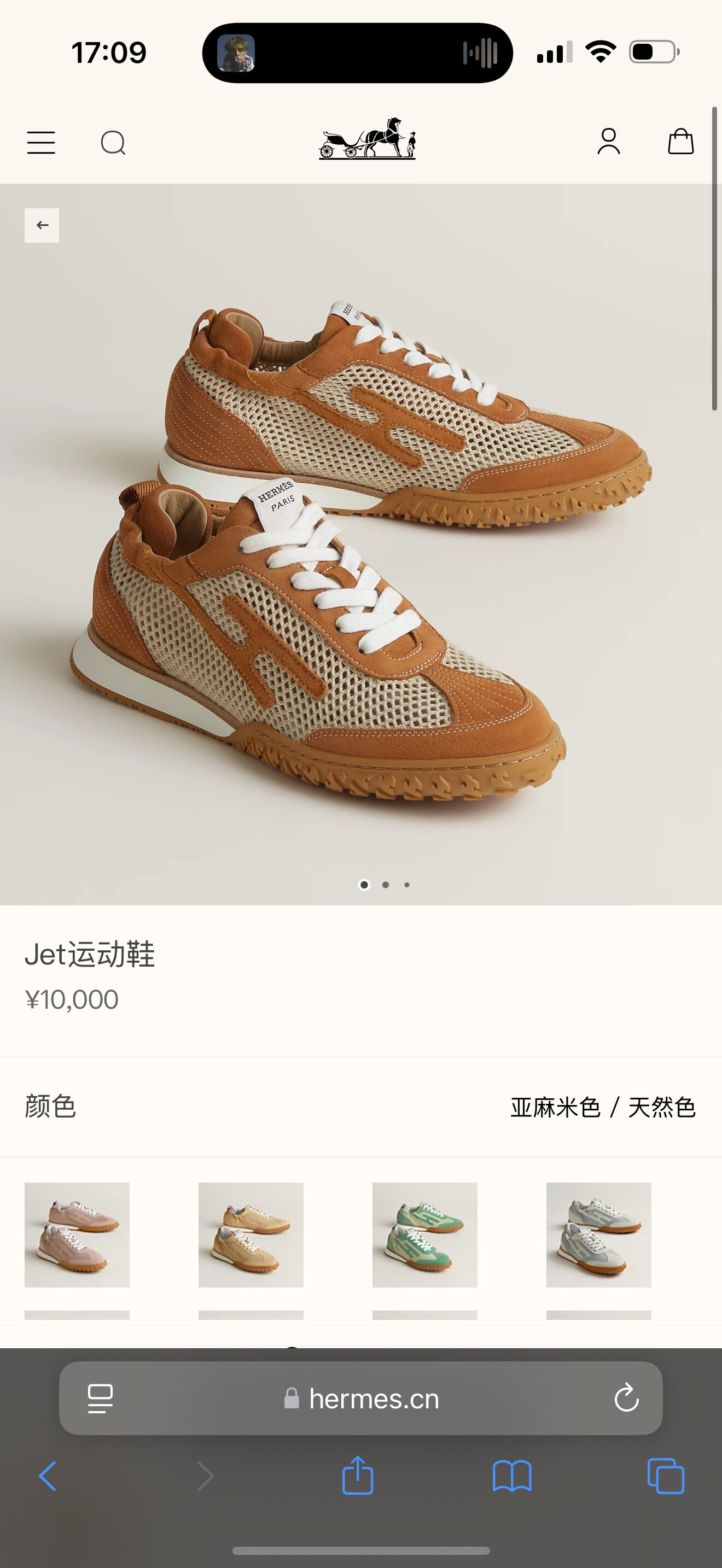Open the hamburger menu
Image resolution: width=722 pixels, height=1568 pixels.
point(41,143)
